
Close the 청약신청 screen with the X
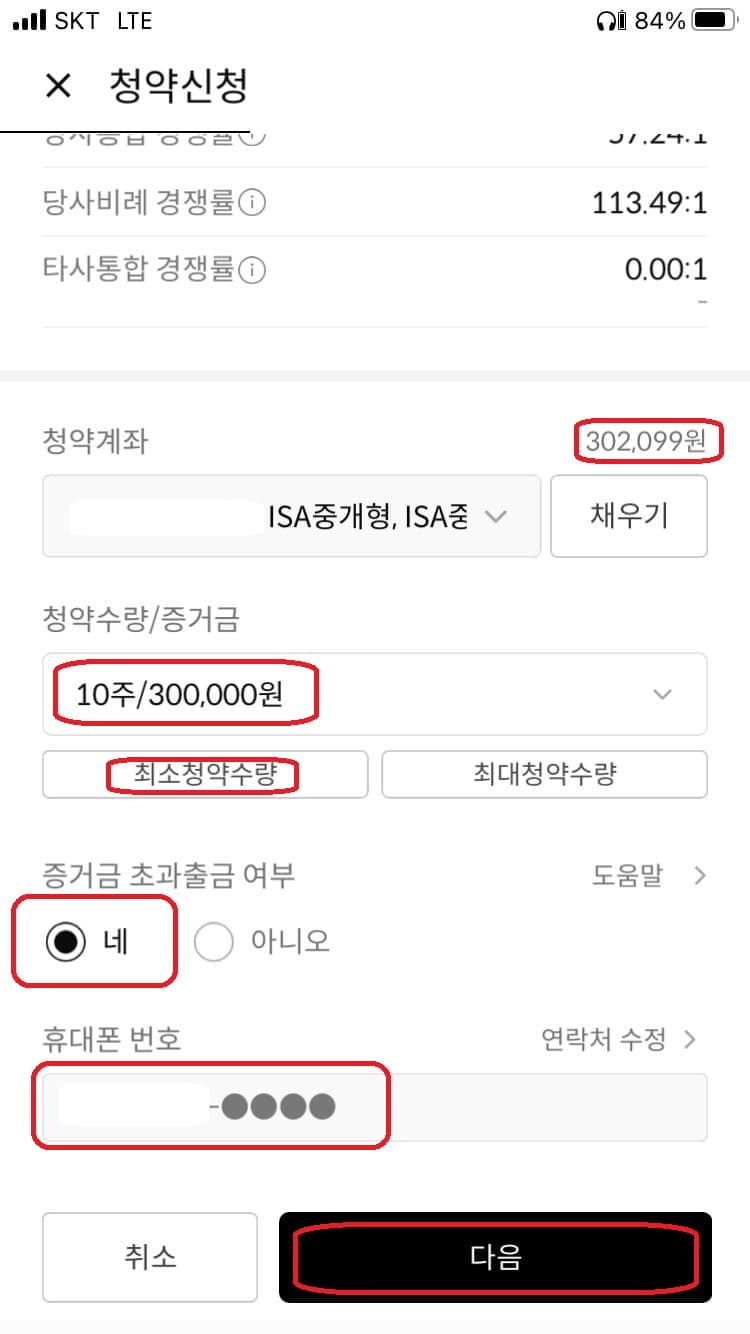57,86
